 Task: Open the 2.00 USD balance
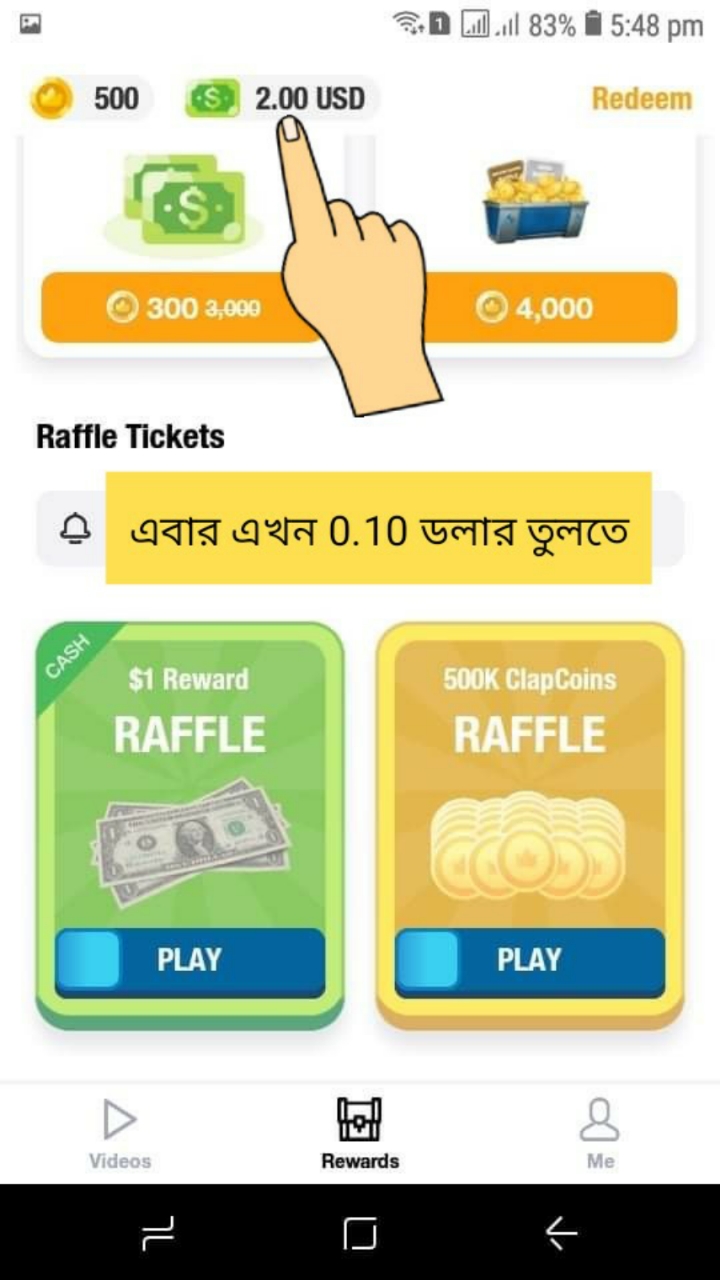[x=280, y=99]
